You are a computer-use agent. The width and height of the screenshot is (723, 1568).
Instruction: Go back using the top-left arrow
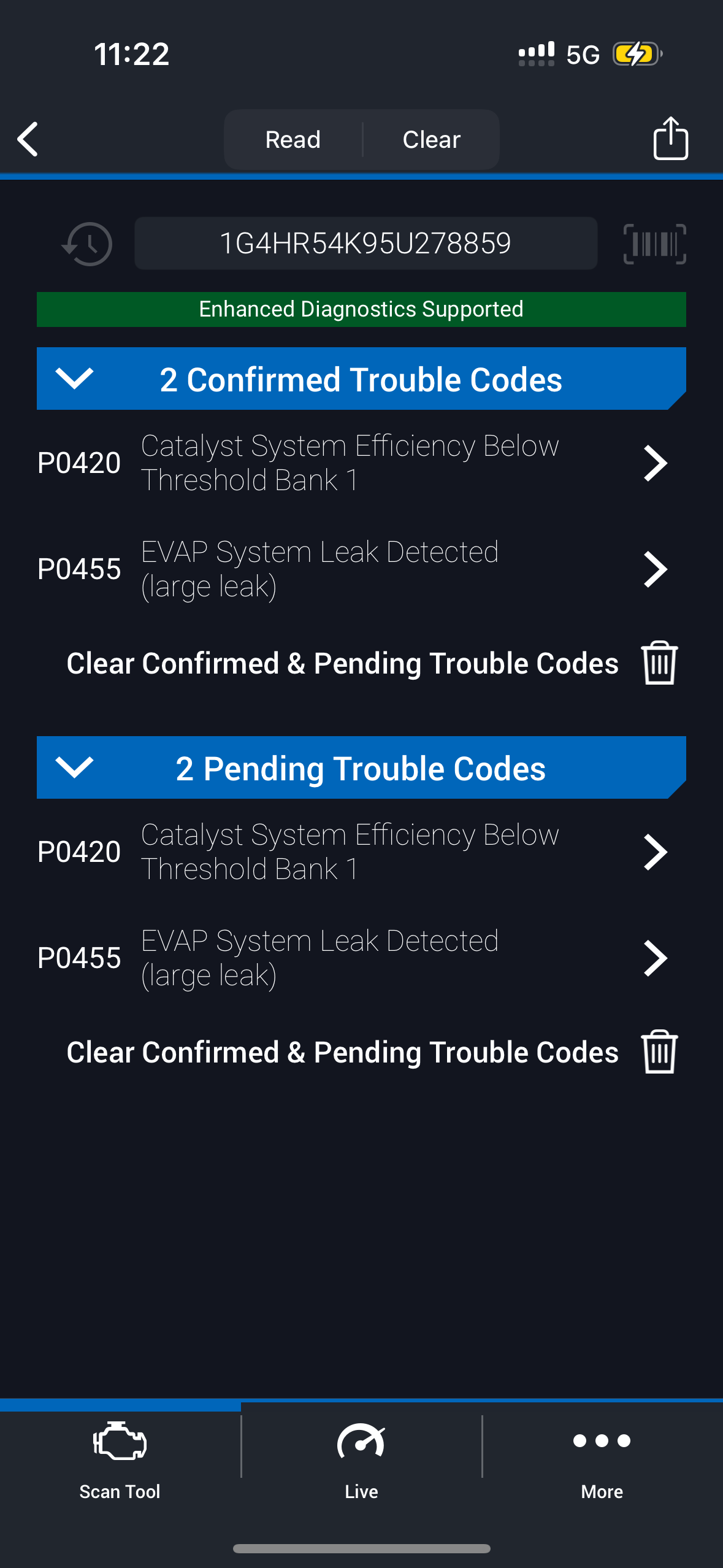[28, 139]
